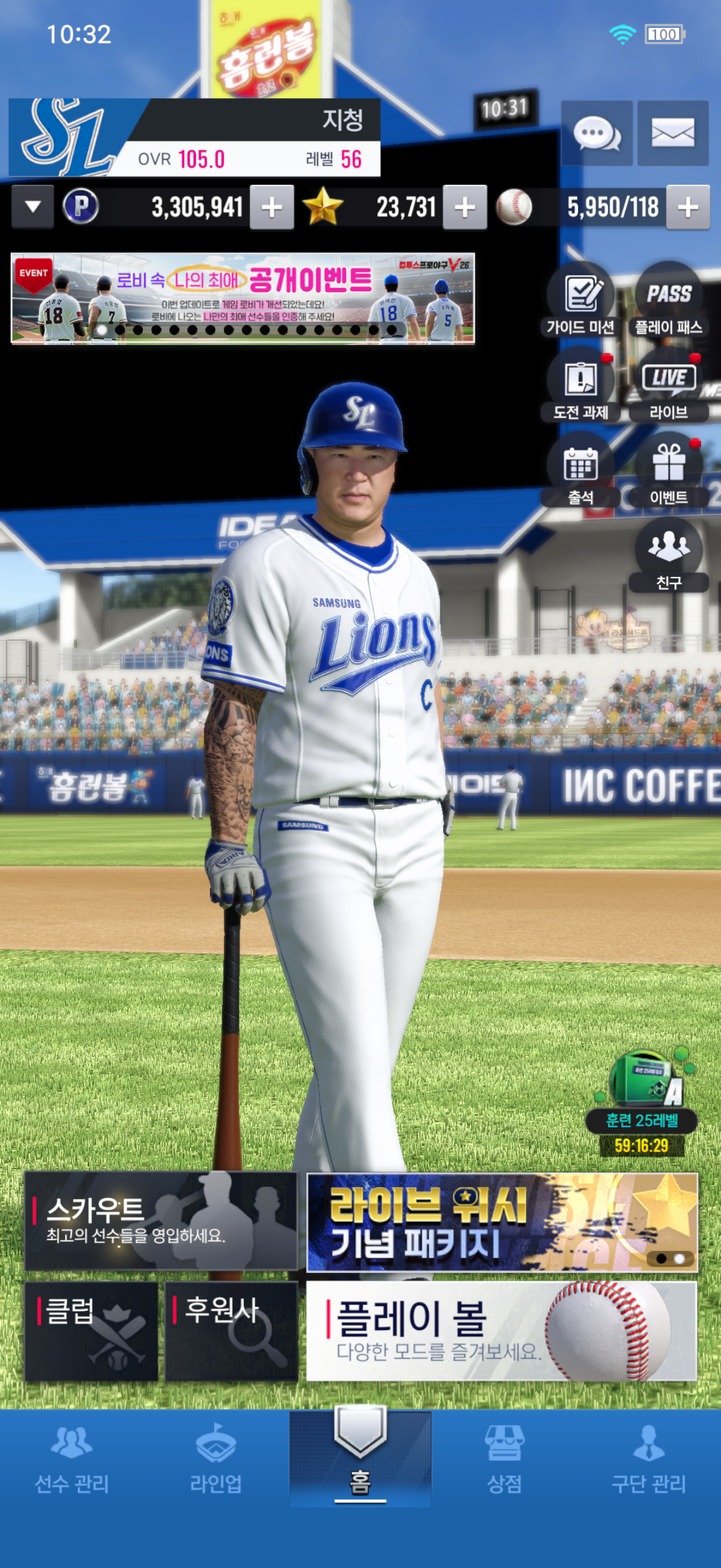Switch to the 구단 관리 tab

coord(649,1459)
